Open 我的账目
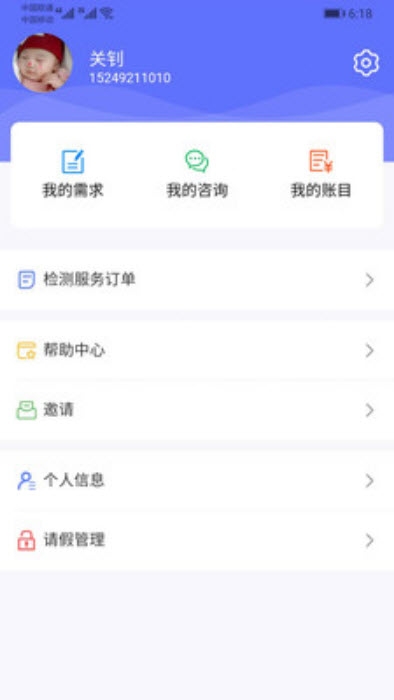394x700 pixels. (x=321, y=174)
